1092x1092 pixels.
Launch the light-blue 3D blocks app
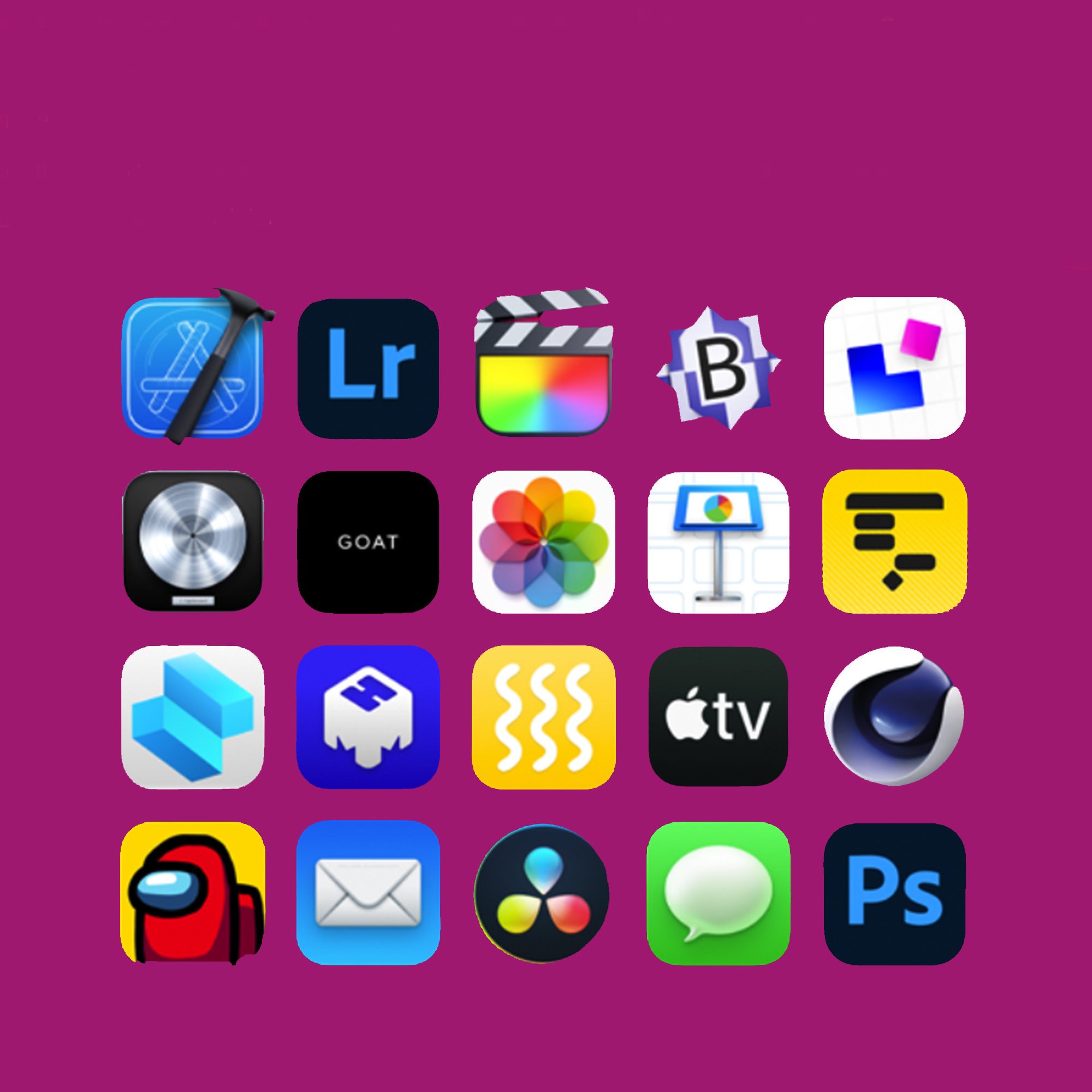pos(193,717)
